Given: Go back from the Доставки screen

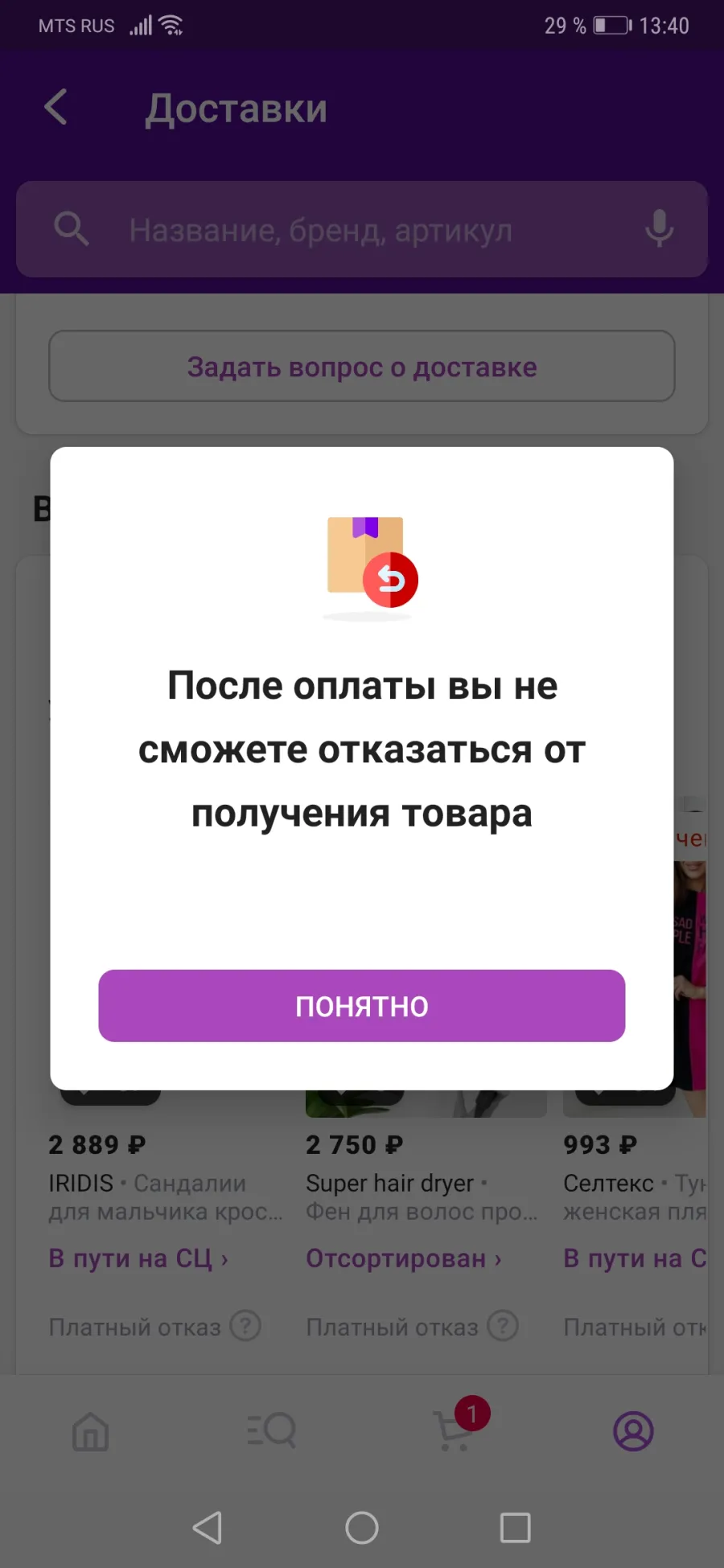Looking at the screenshot, I should coord(56,107).
